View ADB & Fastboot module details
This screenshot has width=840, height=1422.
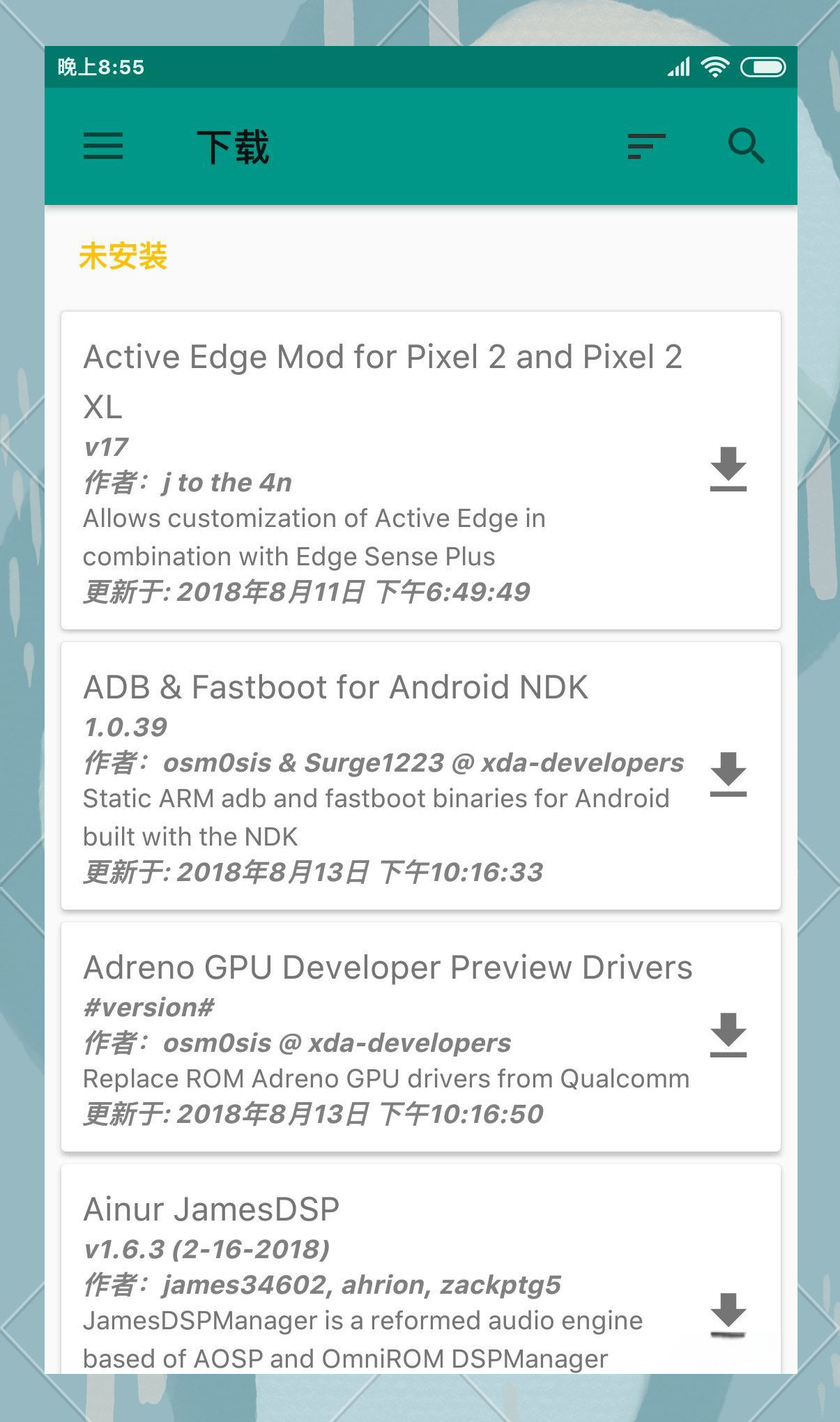[x=383, y=776]
